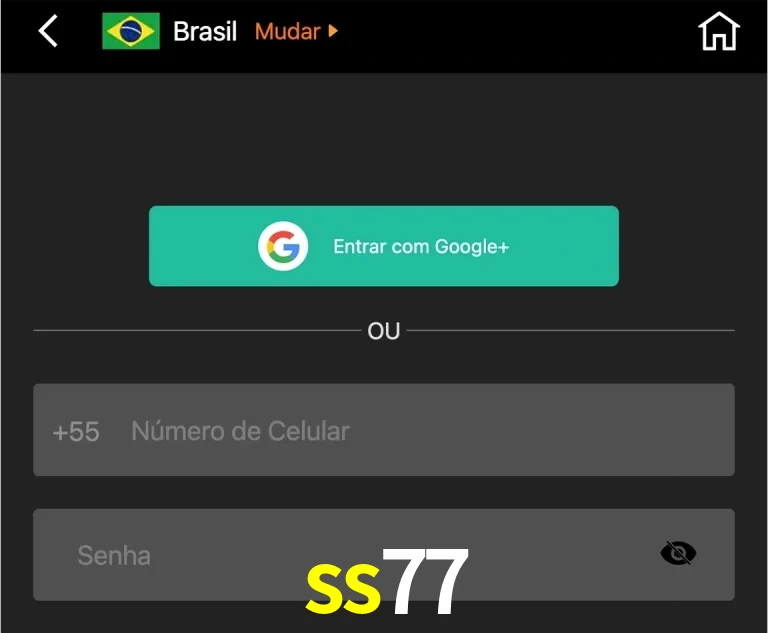Toggle password visibility eye icon

point(678,553)
